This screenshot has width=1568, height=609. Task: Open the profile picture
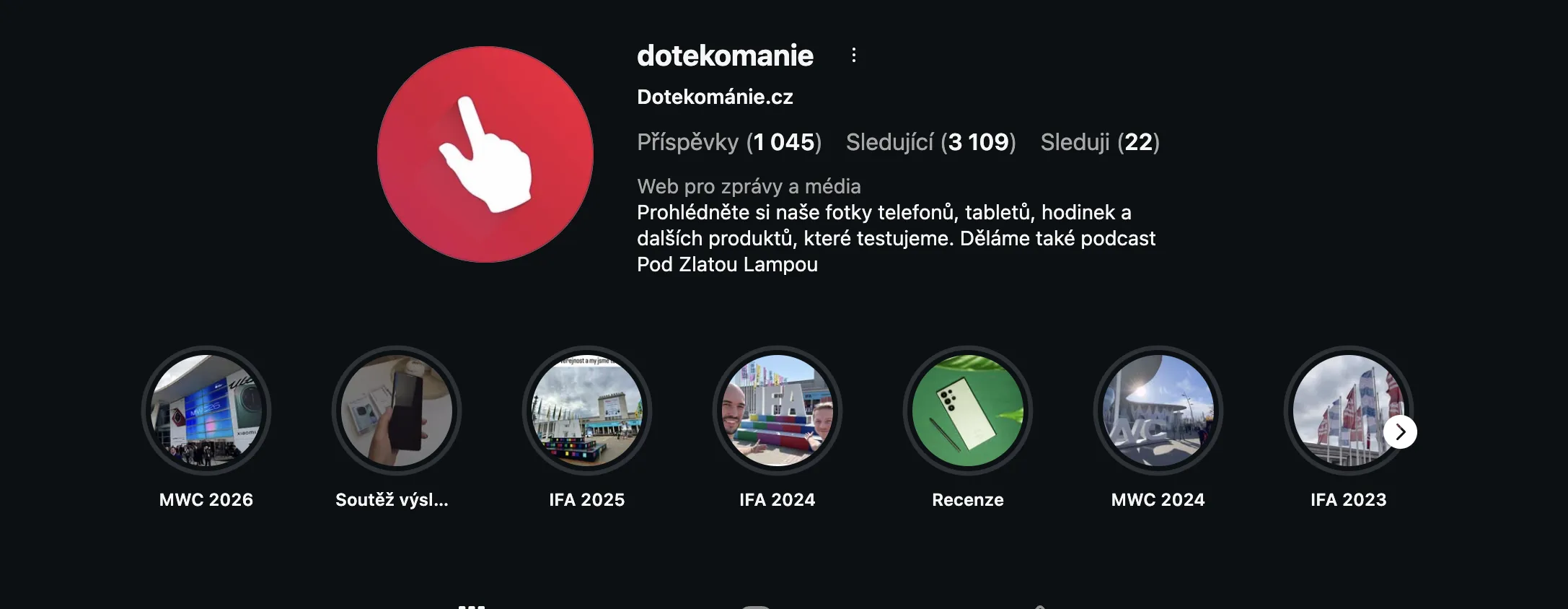[485, 154]
